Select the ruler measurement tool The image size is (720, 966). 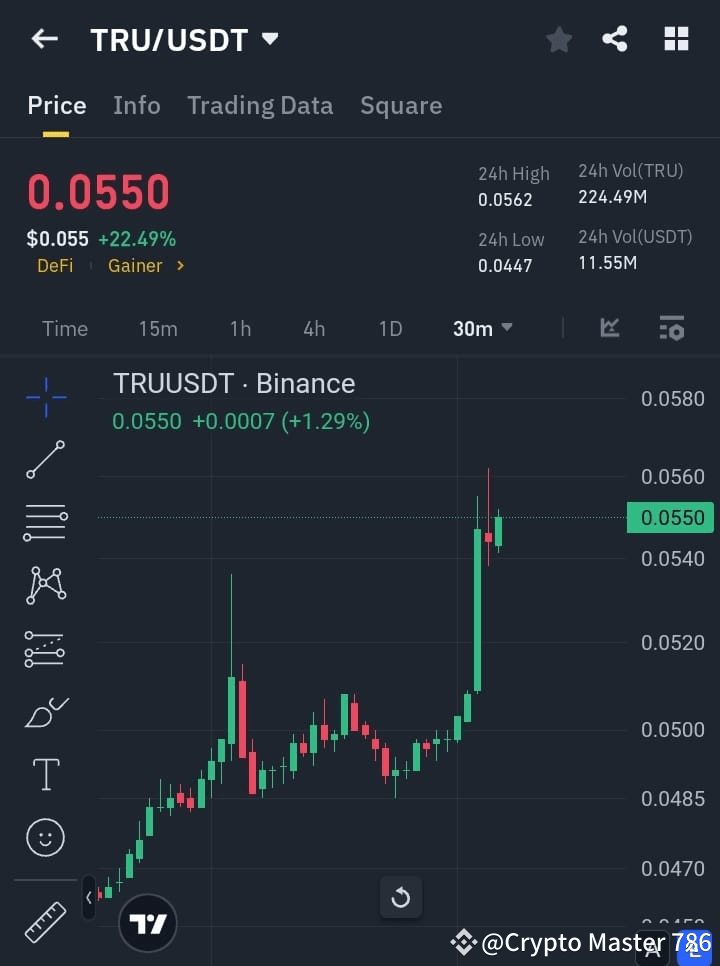[x=45, y=921]
